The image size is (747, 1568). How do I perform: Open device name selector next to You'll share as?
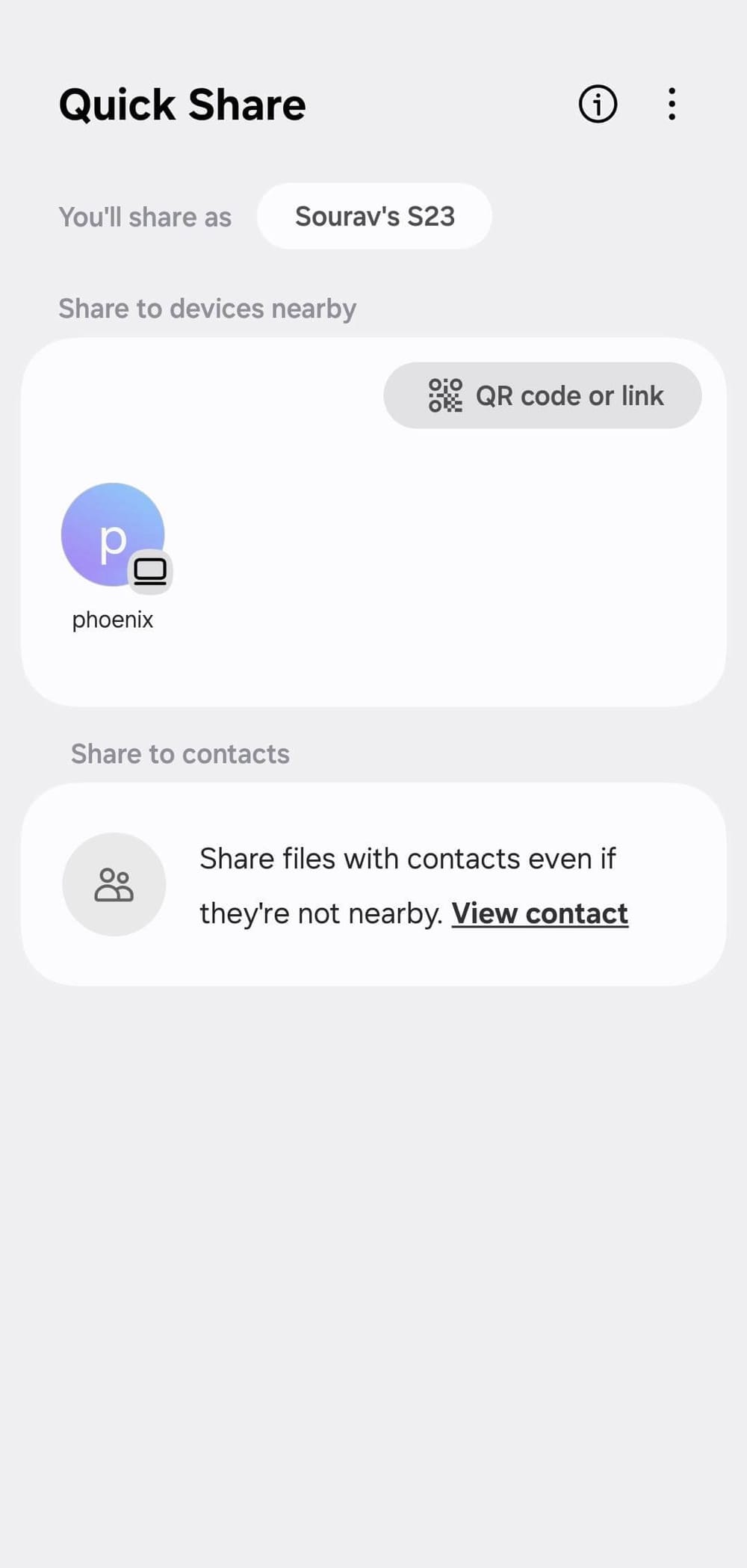[375, 216]
